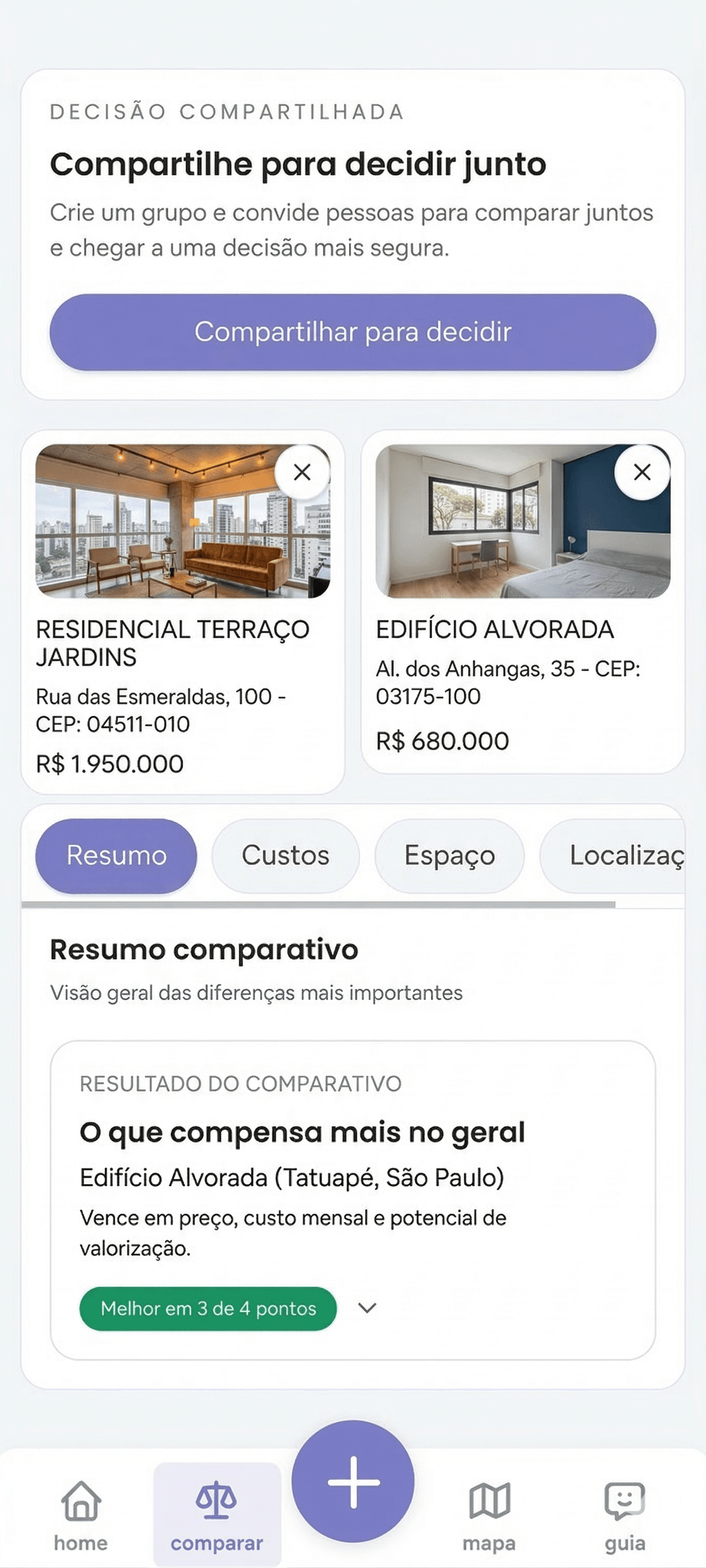The height and width of the screenshot is (1568, 706).
Task: Switch to the Espaço tab
Action: [449, 856]
